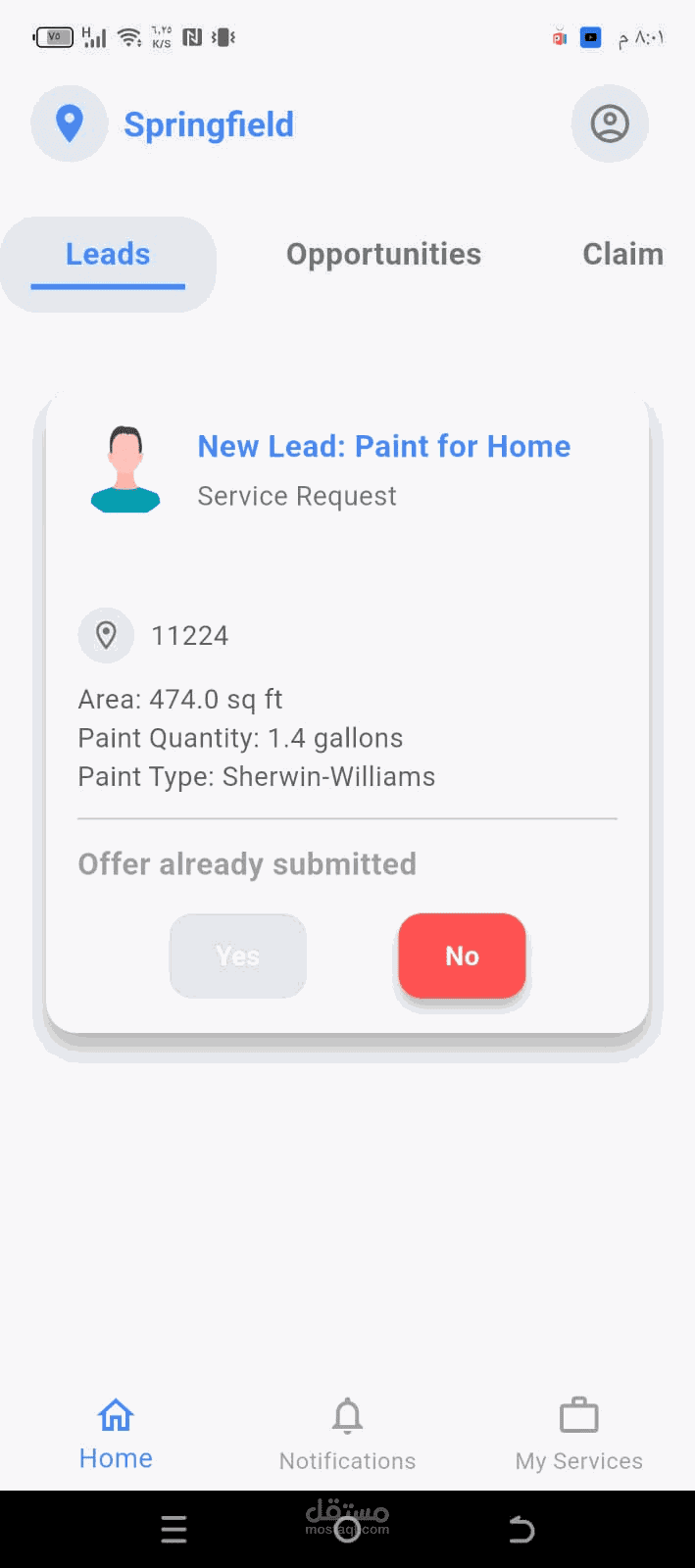Go to the Home bottom tab

116,1436
